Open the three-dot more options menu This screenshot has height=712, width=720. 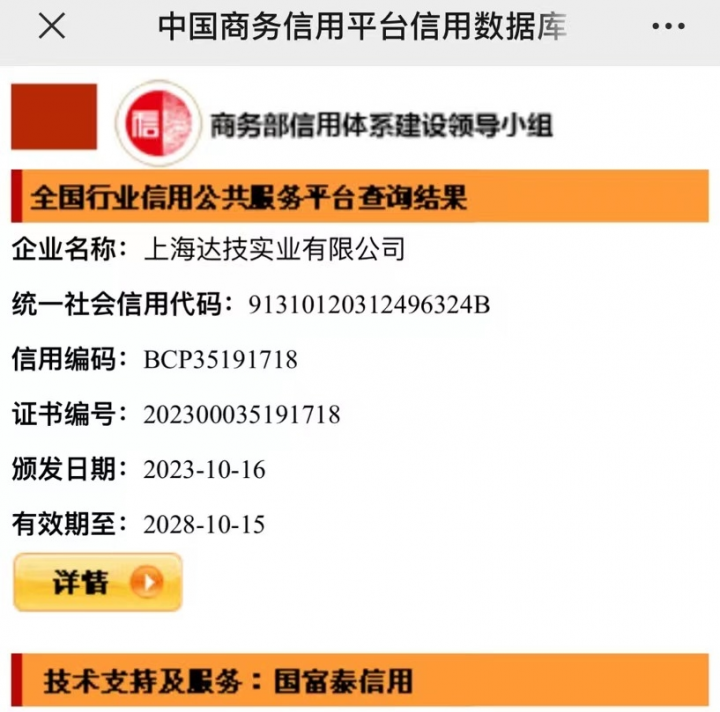point(668,27)
